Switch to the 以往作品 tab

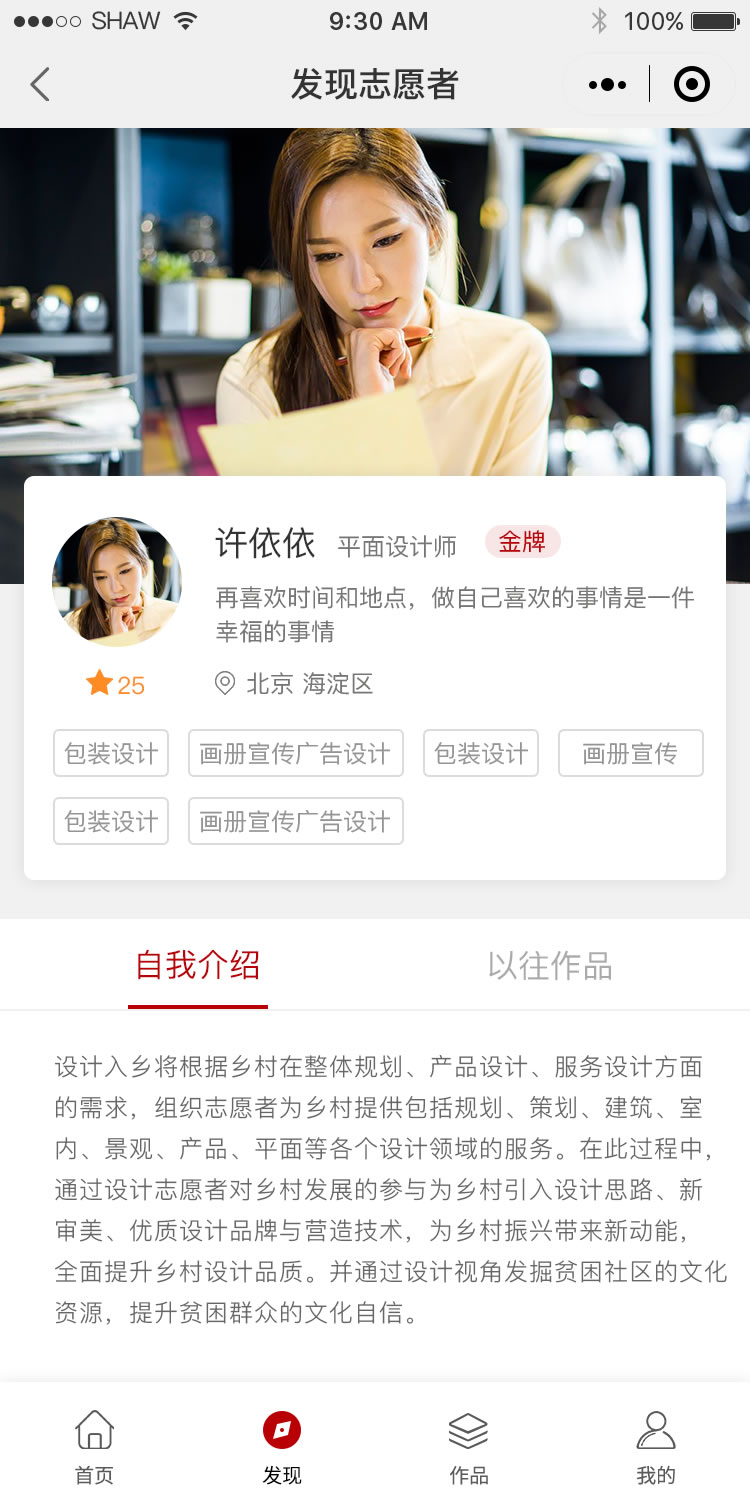click(x=549, y=966)
